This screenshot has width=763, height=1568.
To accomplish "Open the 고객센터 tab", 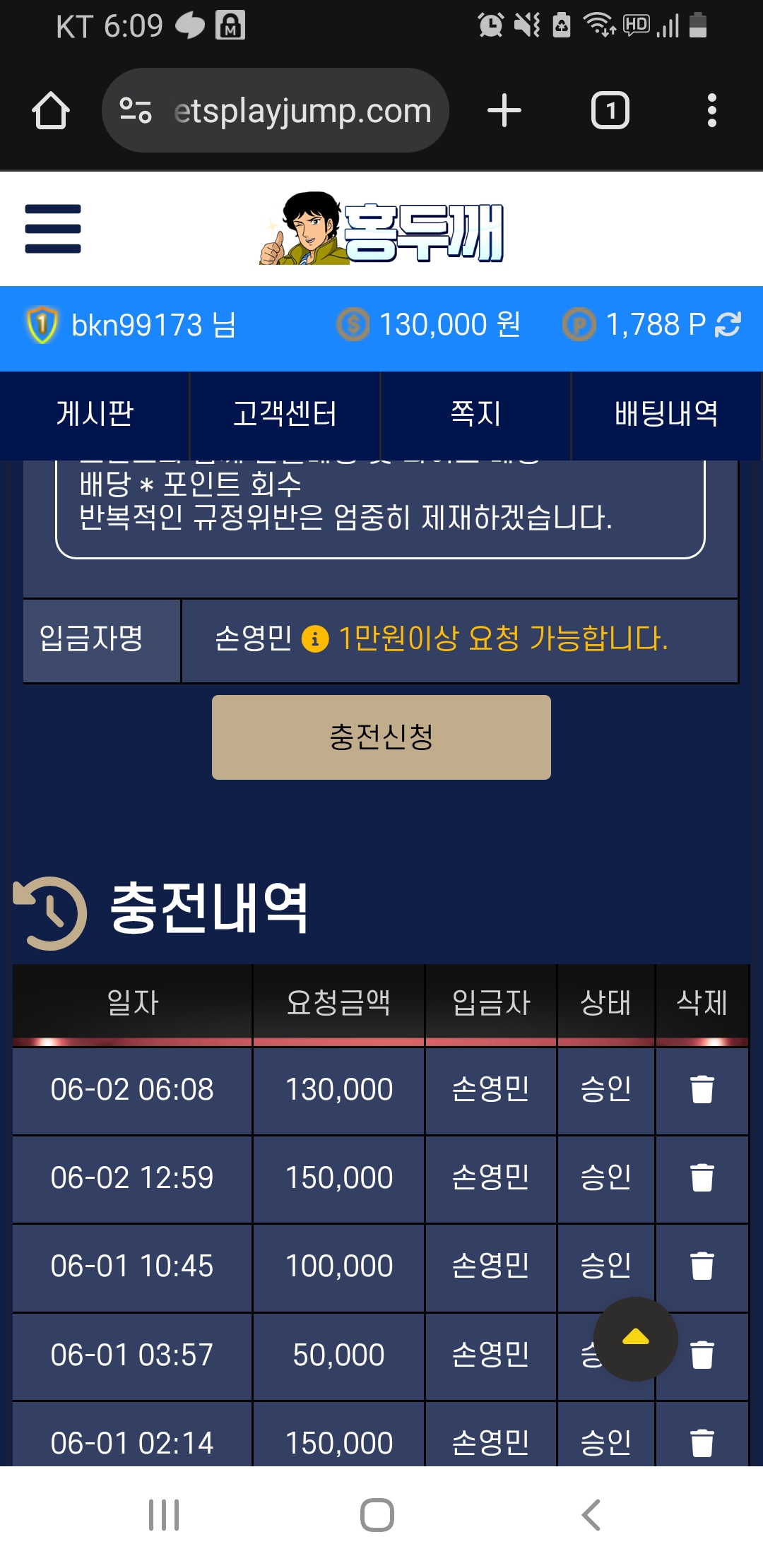I will (285, 415).
